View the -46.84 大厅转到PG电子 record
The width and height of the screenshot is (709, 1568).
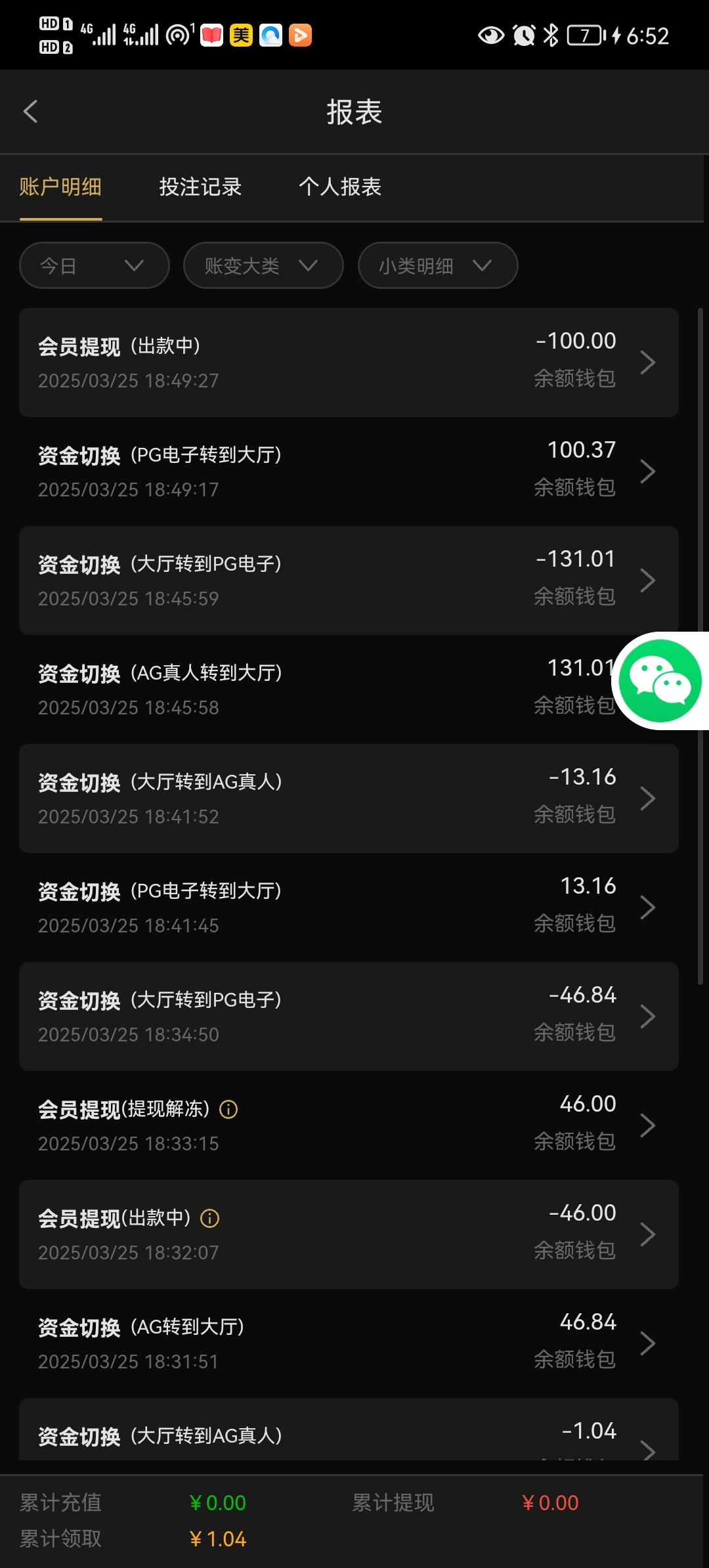[x=348, y=1016]
